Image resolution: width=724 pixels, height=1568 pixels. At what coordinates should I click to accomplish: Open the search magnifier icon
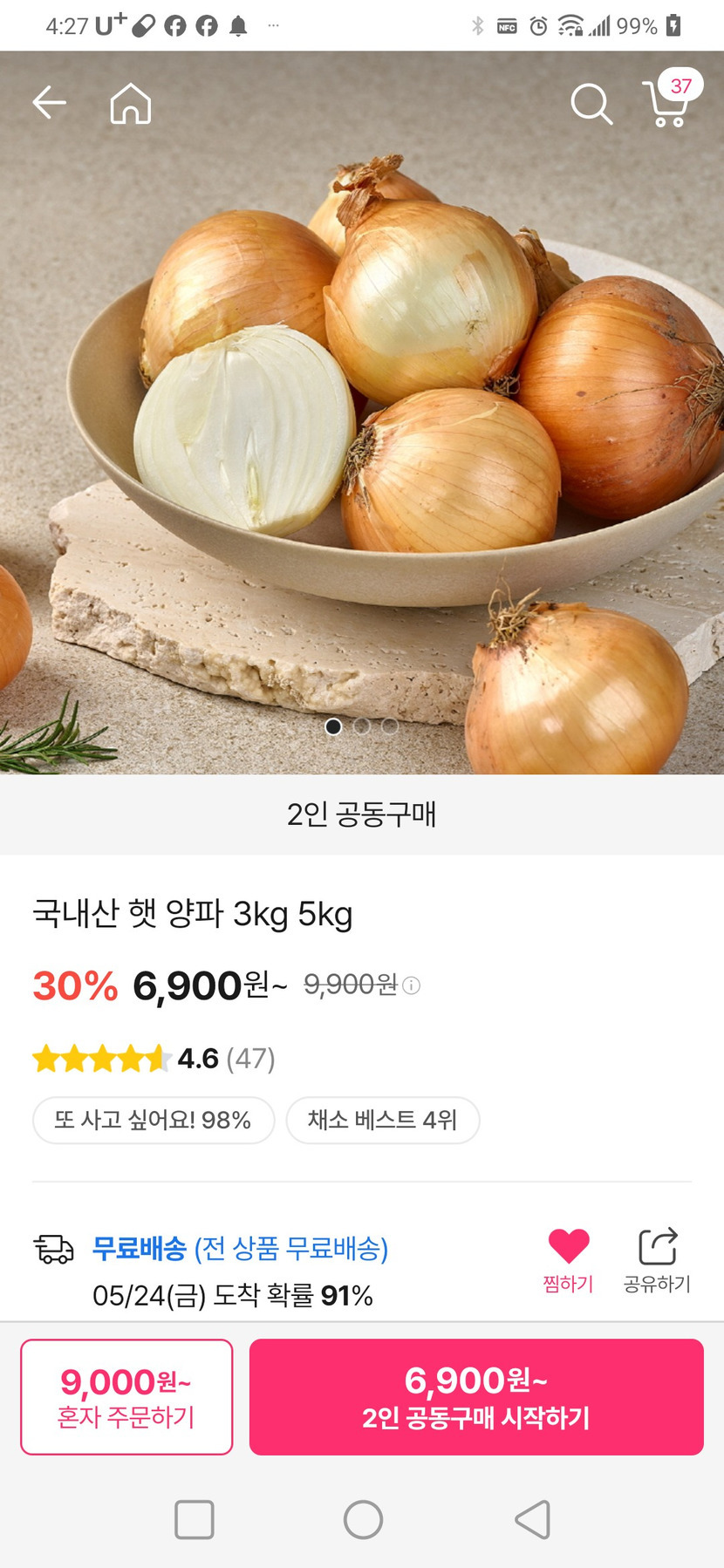point(591,105)
